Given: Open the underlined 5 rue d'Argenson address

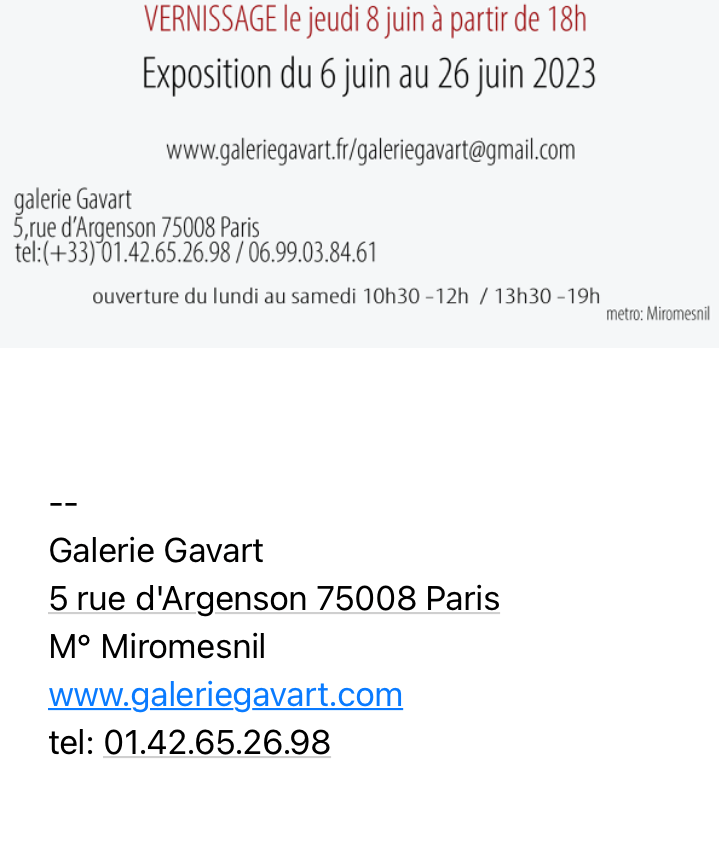Looking at the screenshot, I should tap(274, 598).
